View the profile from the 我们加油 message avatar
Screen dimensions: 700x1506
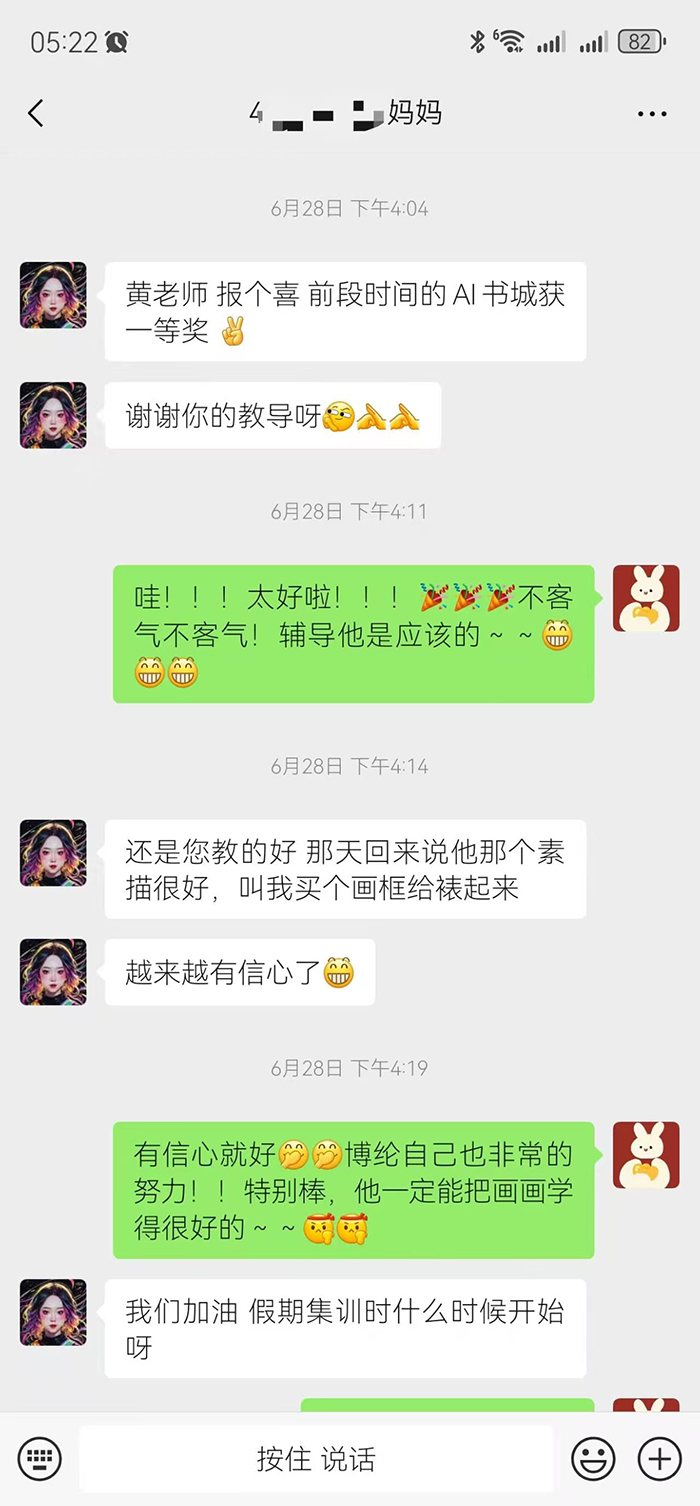[x=53, y=1312]
